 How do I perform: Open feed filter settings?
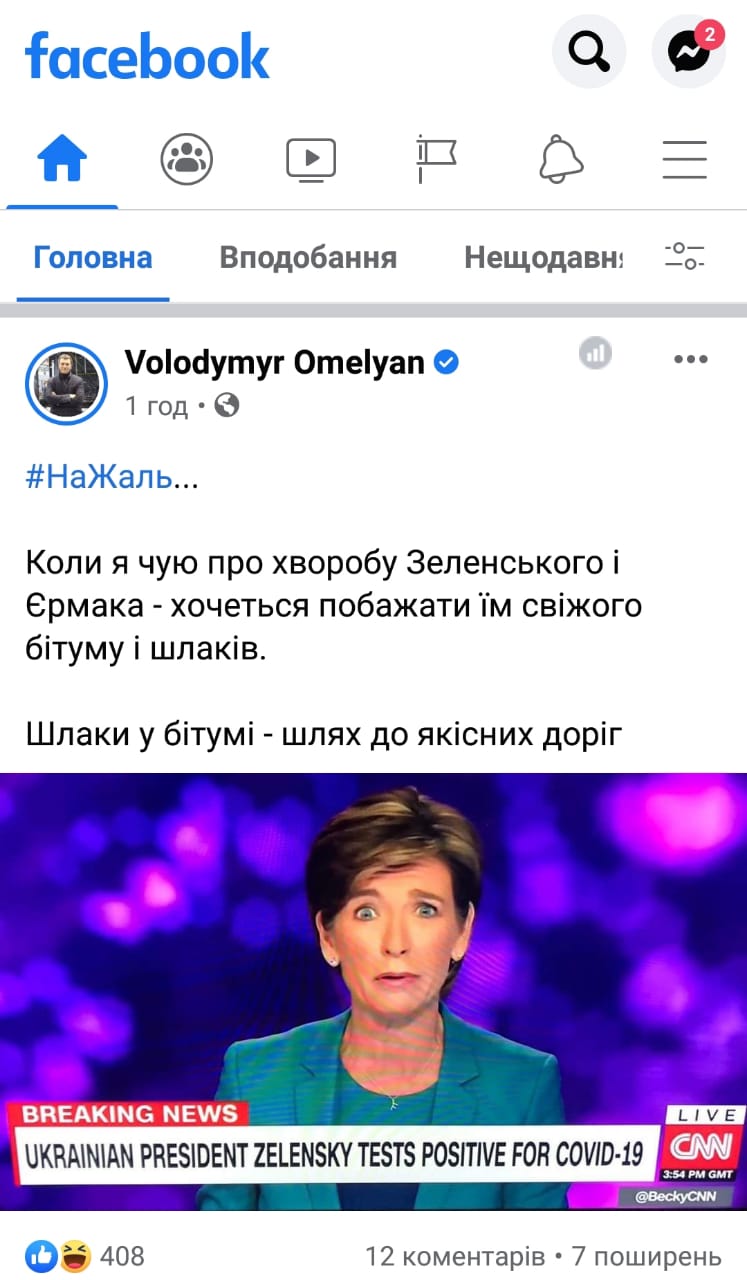[685, 257]
